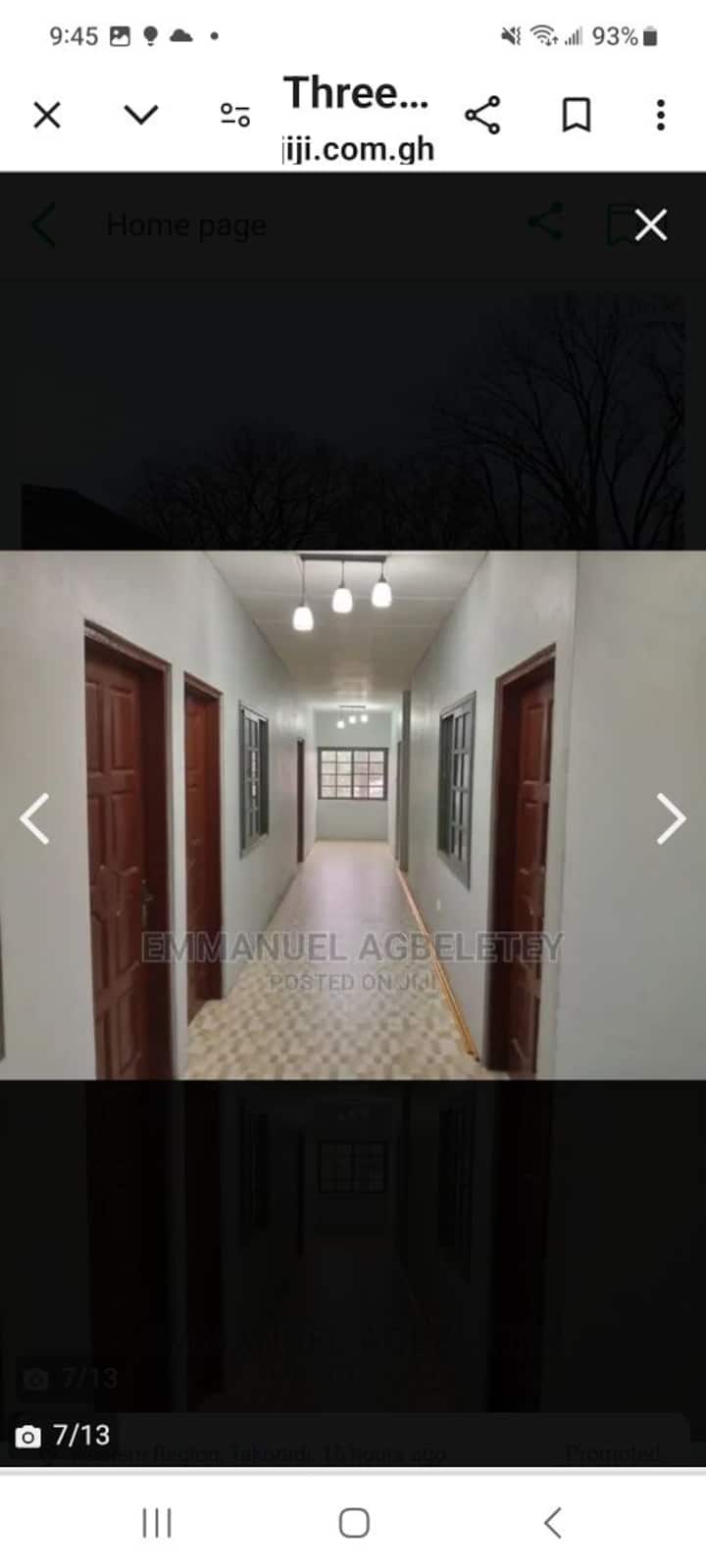
Task: Open the site settings icon
Action: pyautogui.click(x=235, y=116)
